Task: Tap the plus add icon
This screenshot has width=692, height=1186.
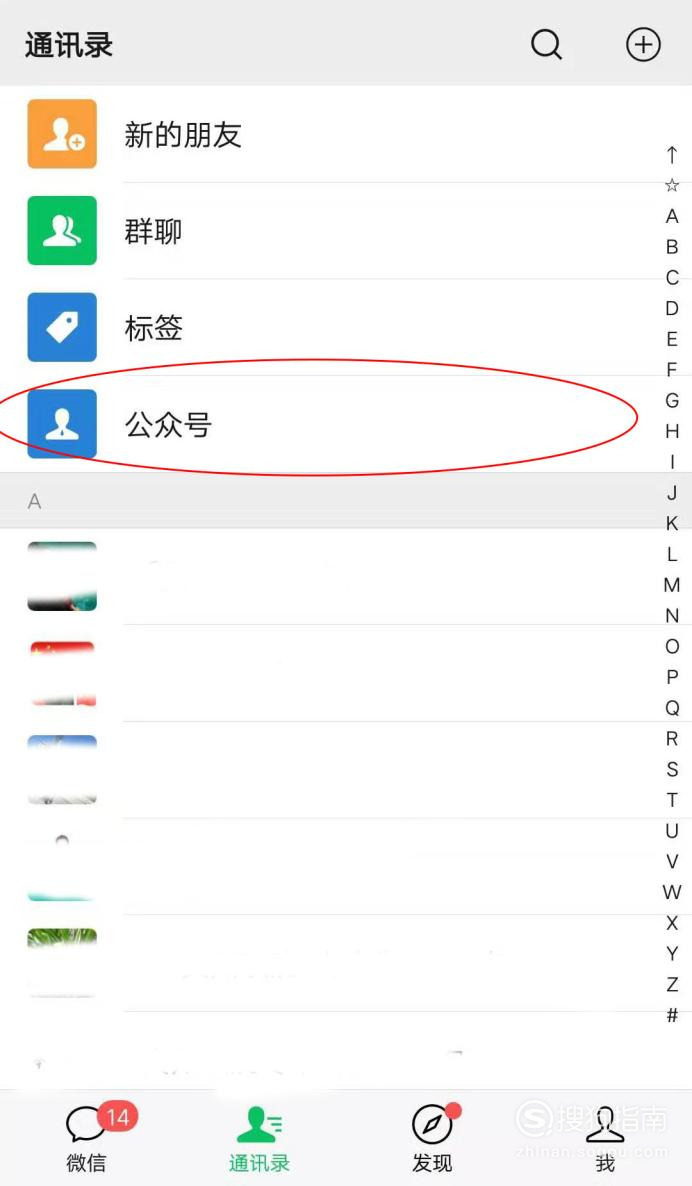Action: tap(643, 45)
